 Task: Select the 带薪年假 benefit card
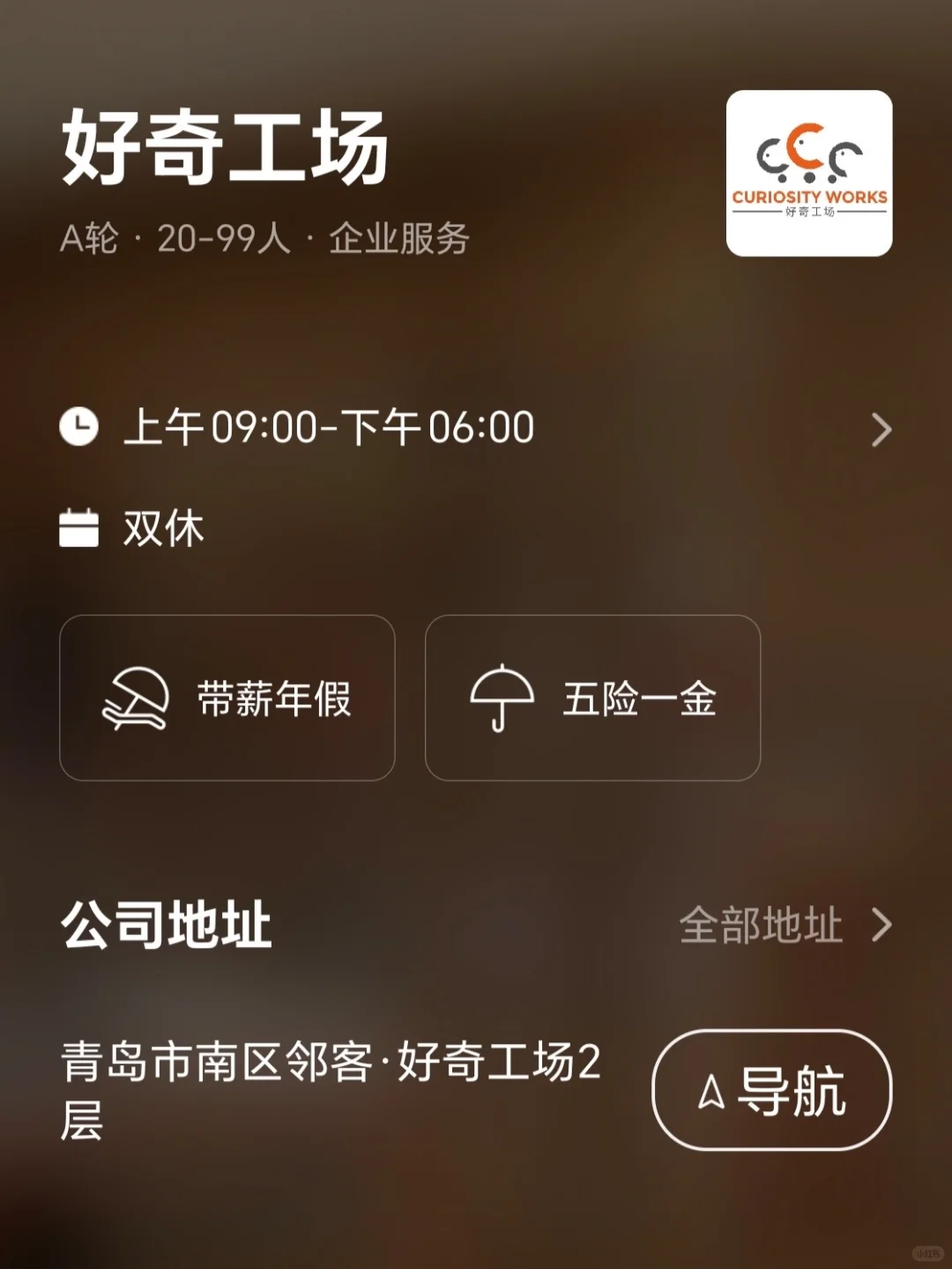pos(227,698)
